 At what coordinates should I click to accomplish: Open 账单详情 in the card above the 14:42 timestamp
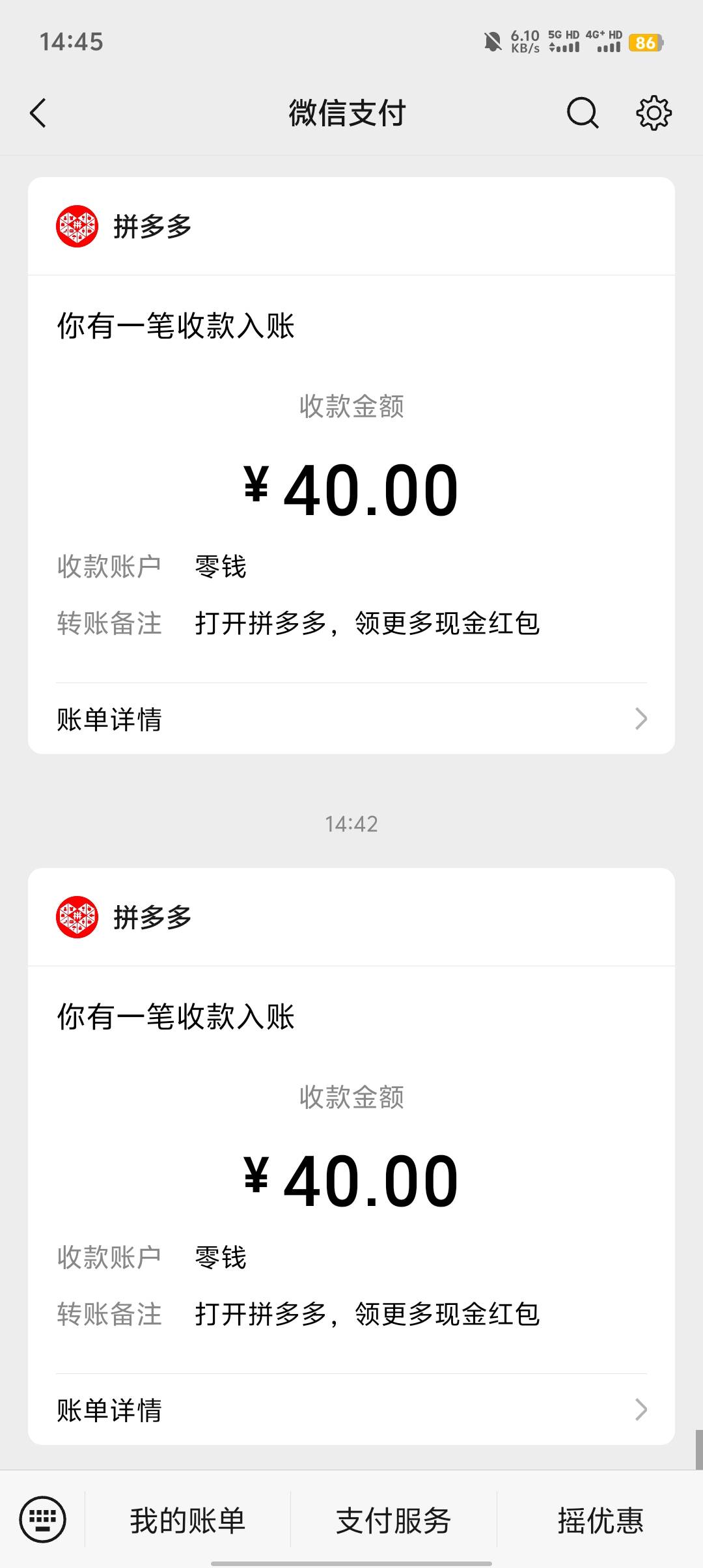[351, 719]
